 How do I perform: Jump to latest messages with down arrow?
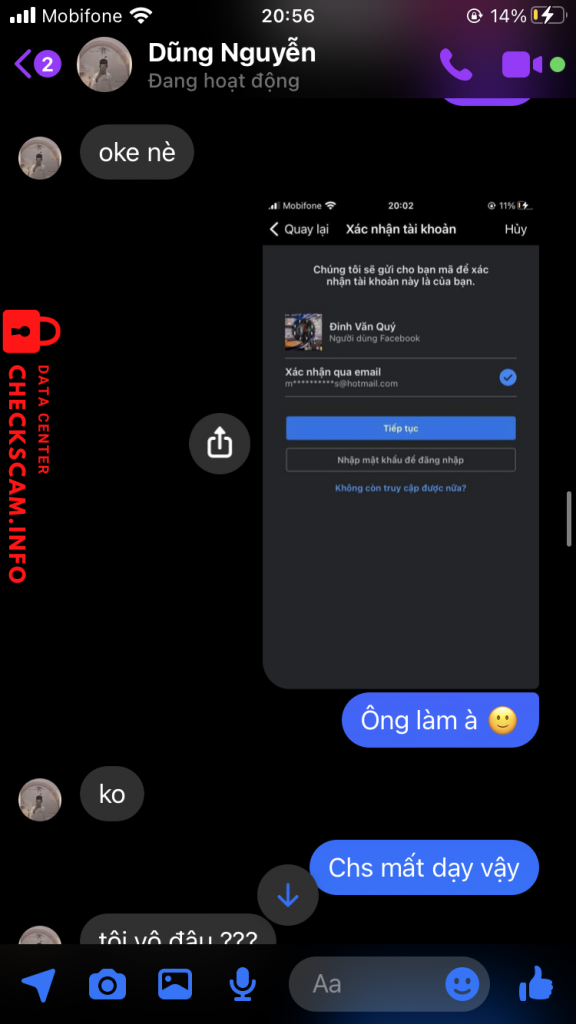(x=287, y=896)
